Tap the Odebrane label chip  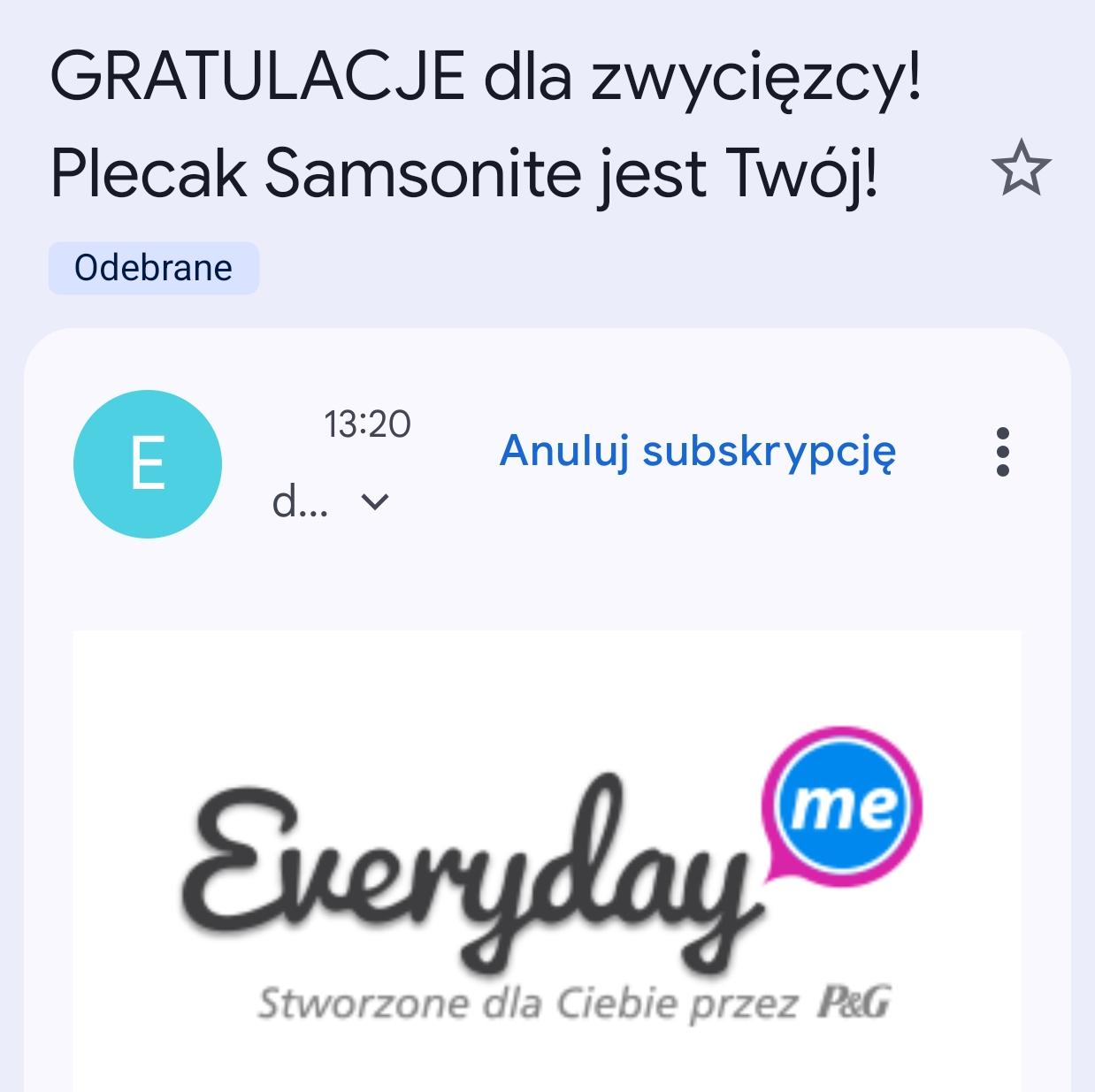coord(153,268)
